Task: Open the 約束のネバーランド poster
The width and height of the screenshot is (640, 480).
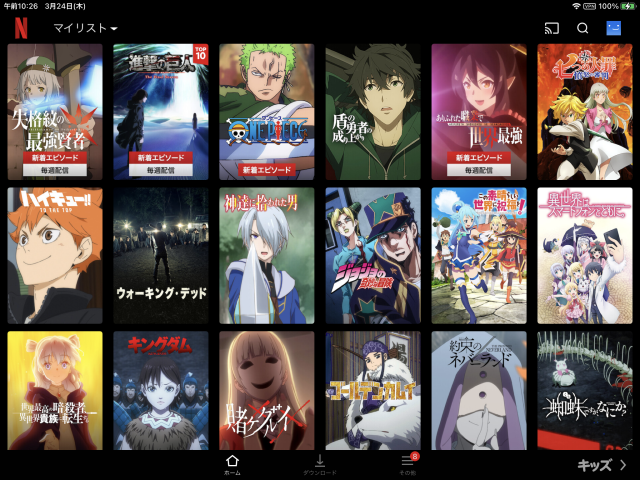Action: coord(479,392)
